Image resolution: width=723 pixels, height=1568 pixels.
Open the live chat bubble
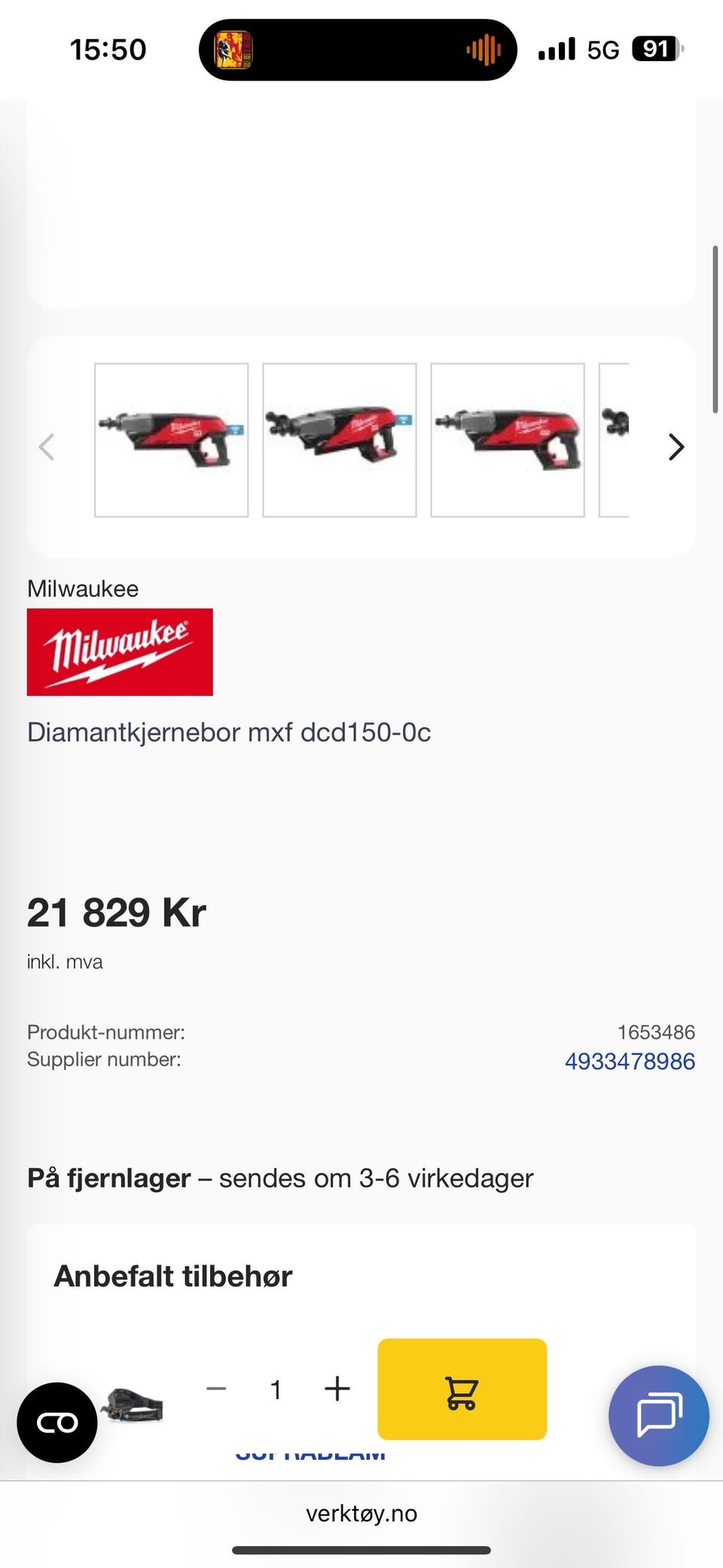point(658,1415)
